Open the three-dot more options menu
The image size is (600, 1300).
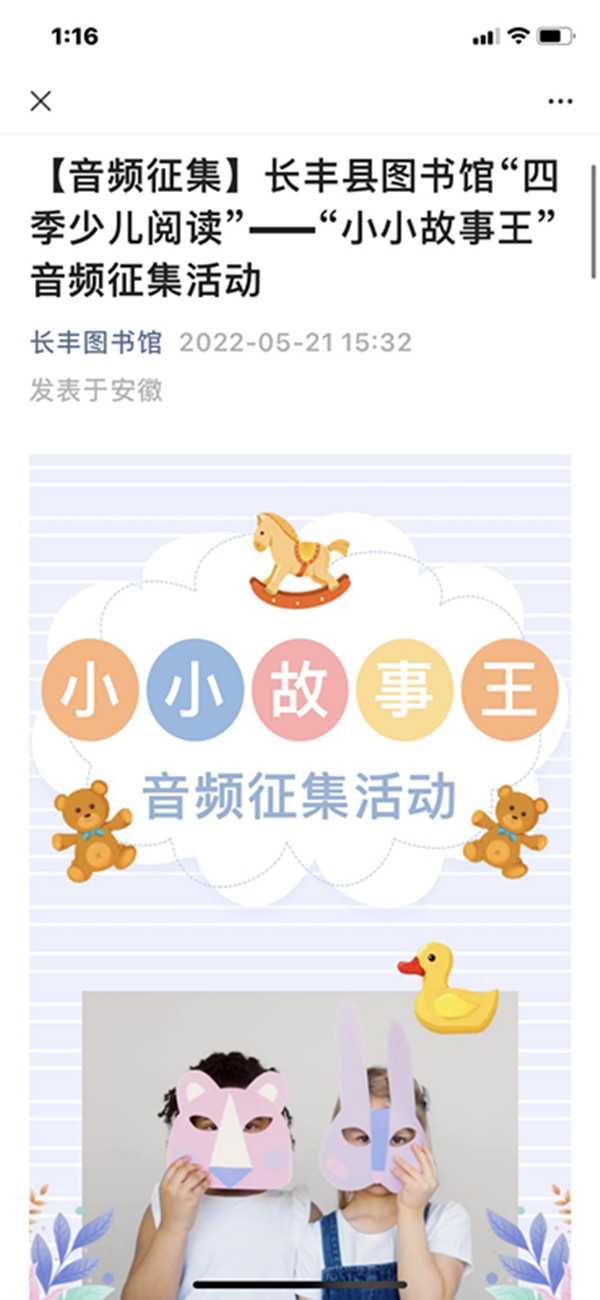(560, 101)
